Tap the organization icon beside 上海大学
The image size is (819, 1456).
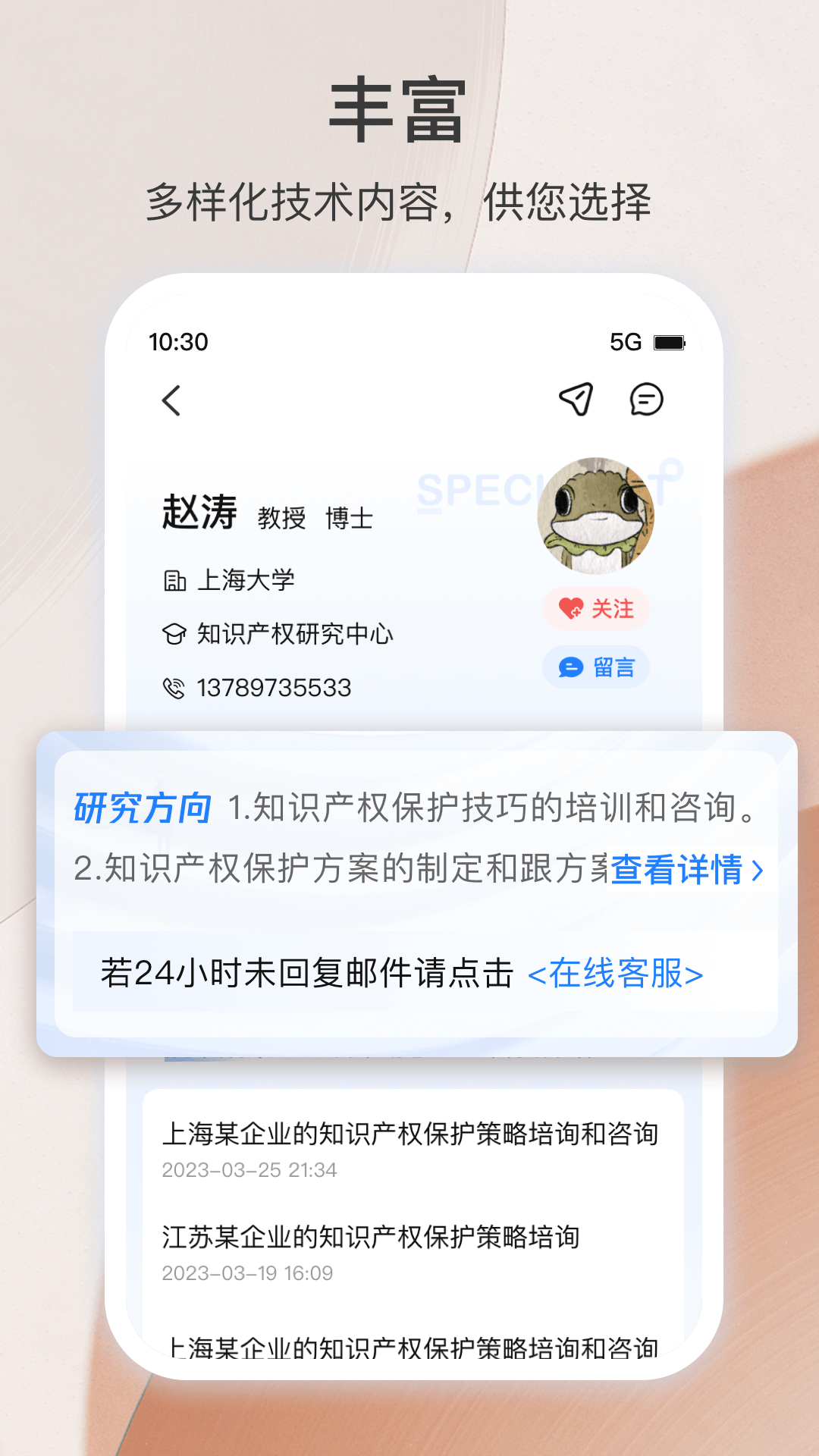175,580
